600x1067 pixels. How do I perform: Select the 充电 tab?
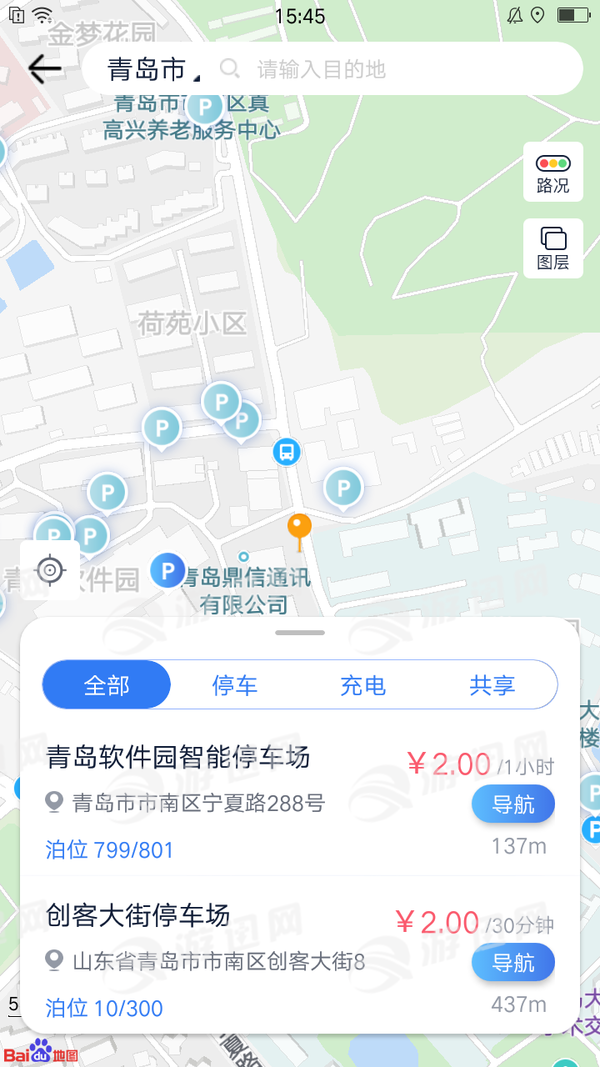pyautogui.click(x=363, y=685)
